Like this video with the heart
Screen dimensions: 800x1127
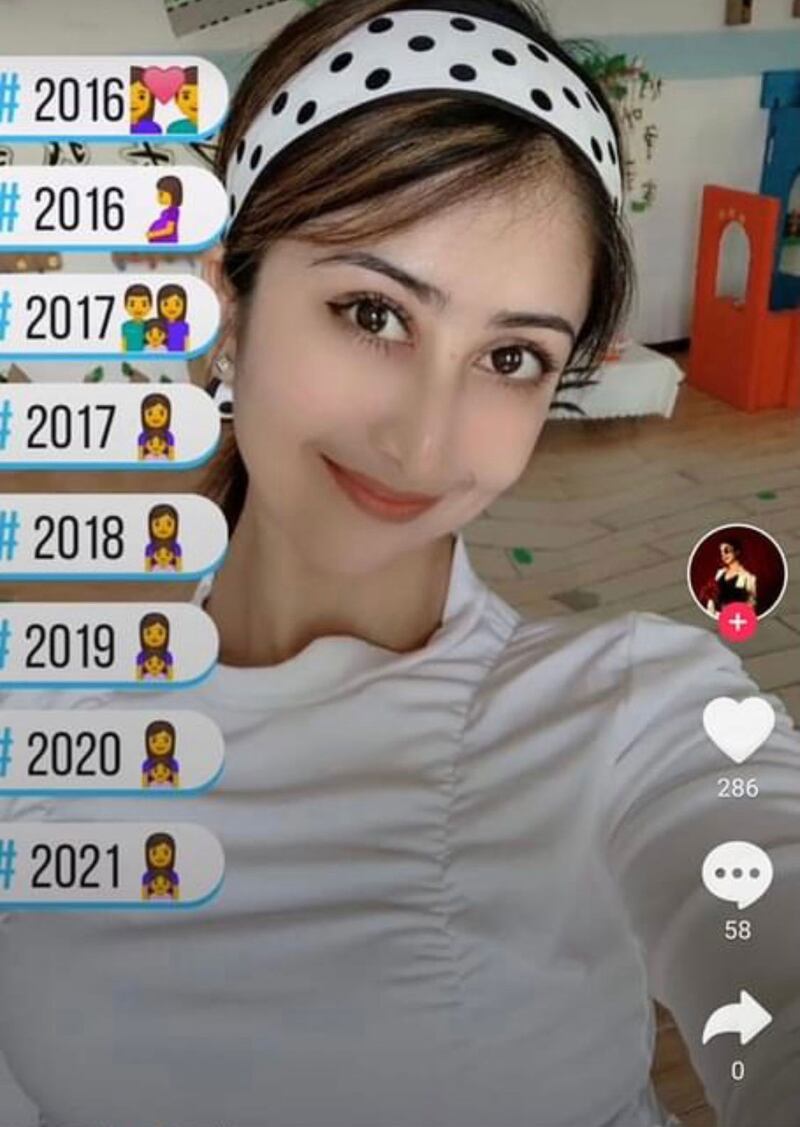click(x=738, y=730)
